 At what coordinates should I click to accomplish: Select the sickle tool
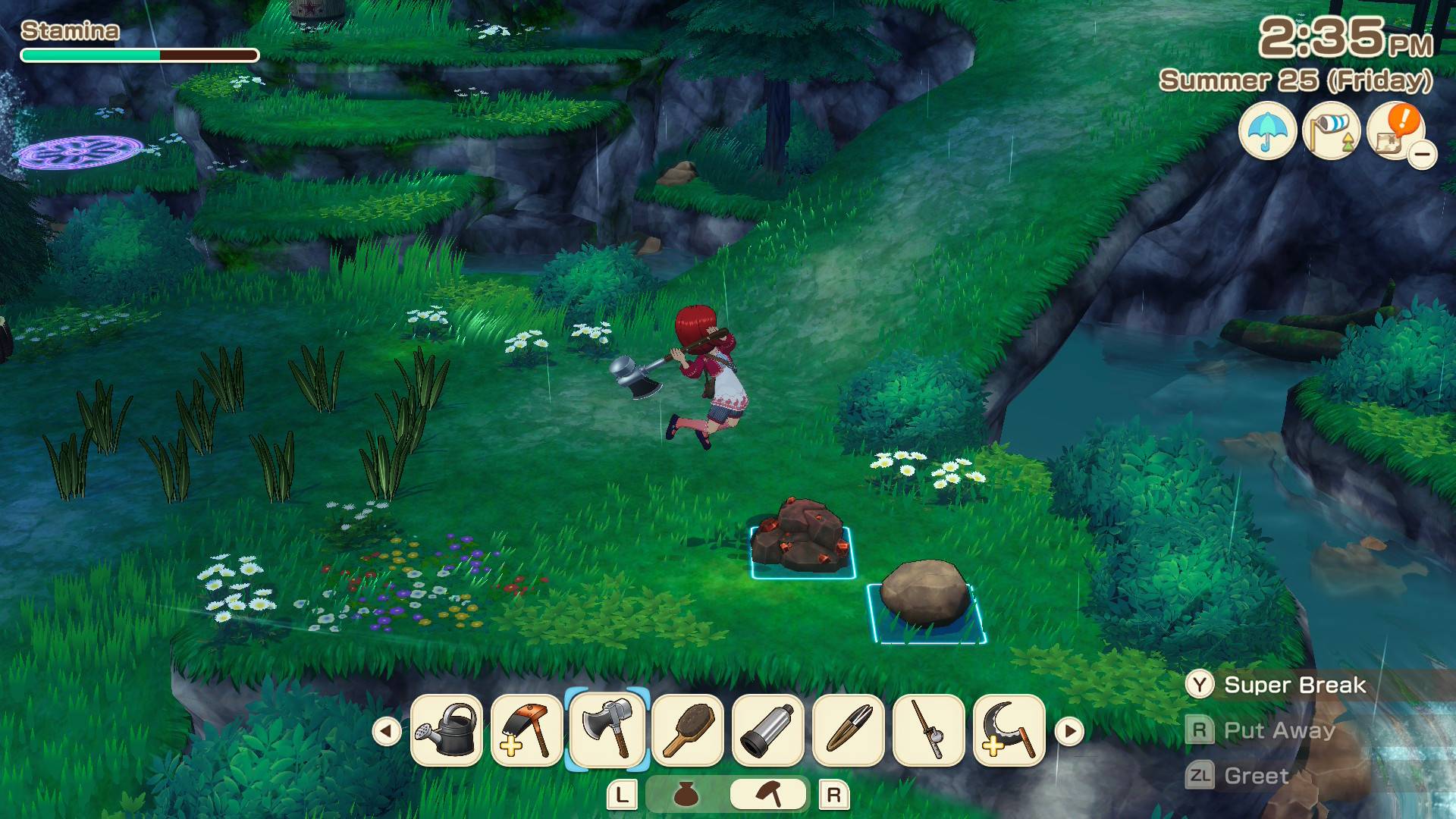tap(1009, 730)
